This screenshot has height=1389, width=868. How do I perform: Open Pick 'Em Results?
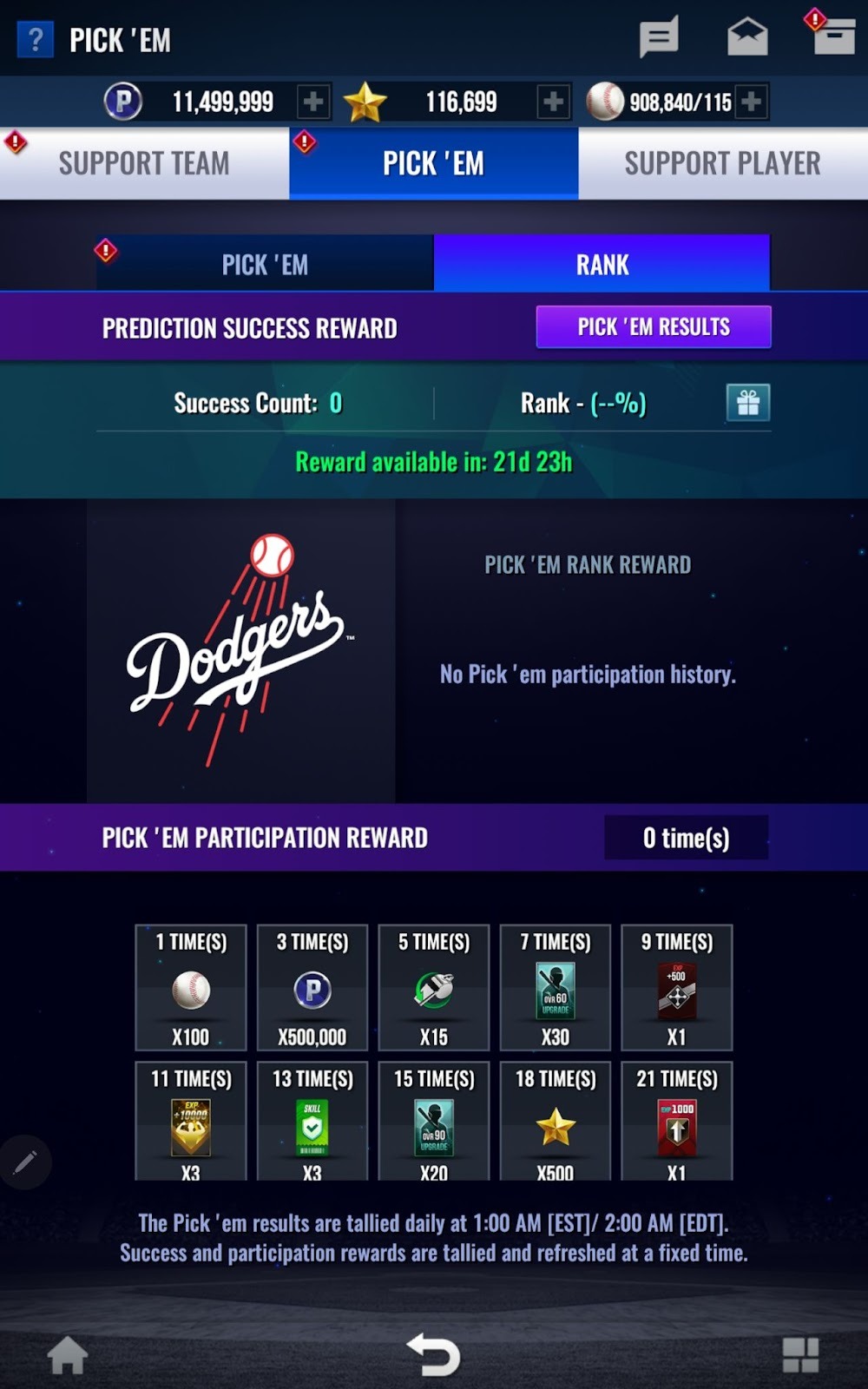[654, 327]
